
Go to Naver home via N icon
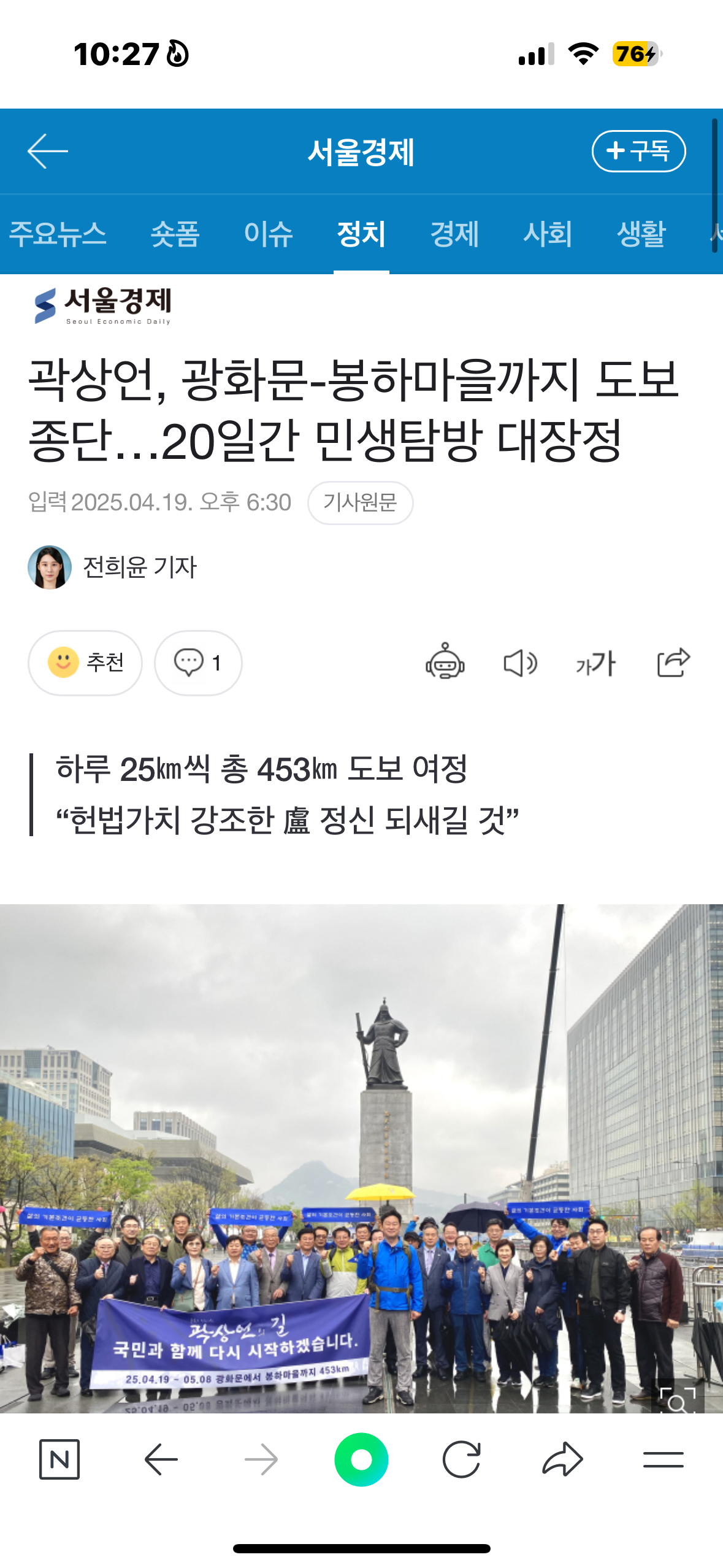[x=59, y=1459]
